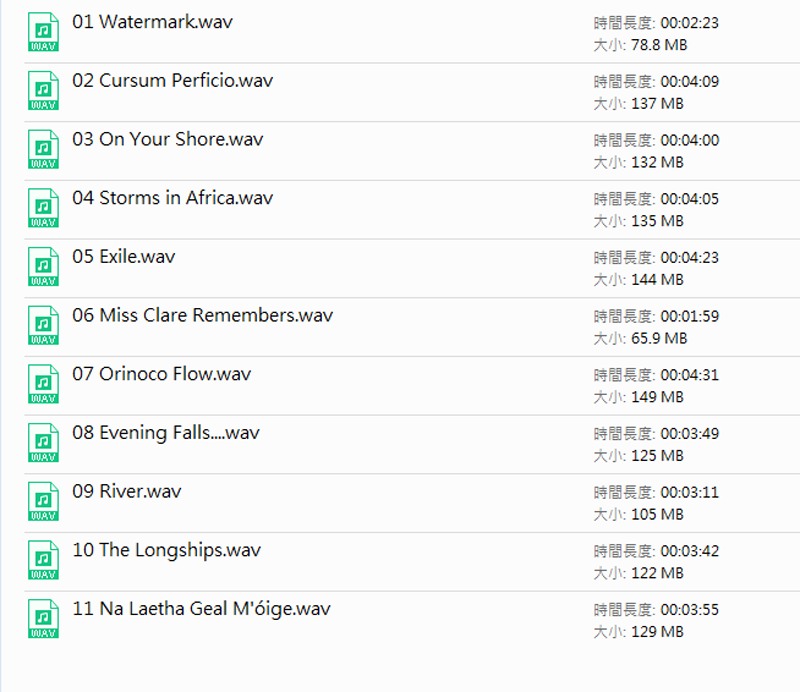Play 03 On Your Shore.wav
The height and width of the screenshot is (692, 800).
click(167, 140)
